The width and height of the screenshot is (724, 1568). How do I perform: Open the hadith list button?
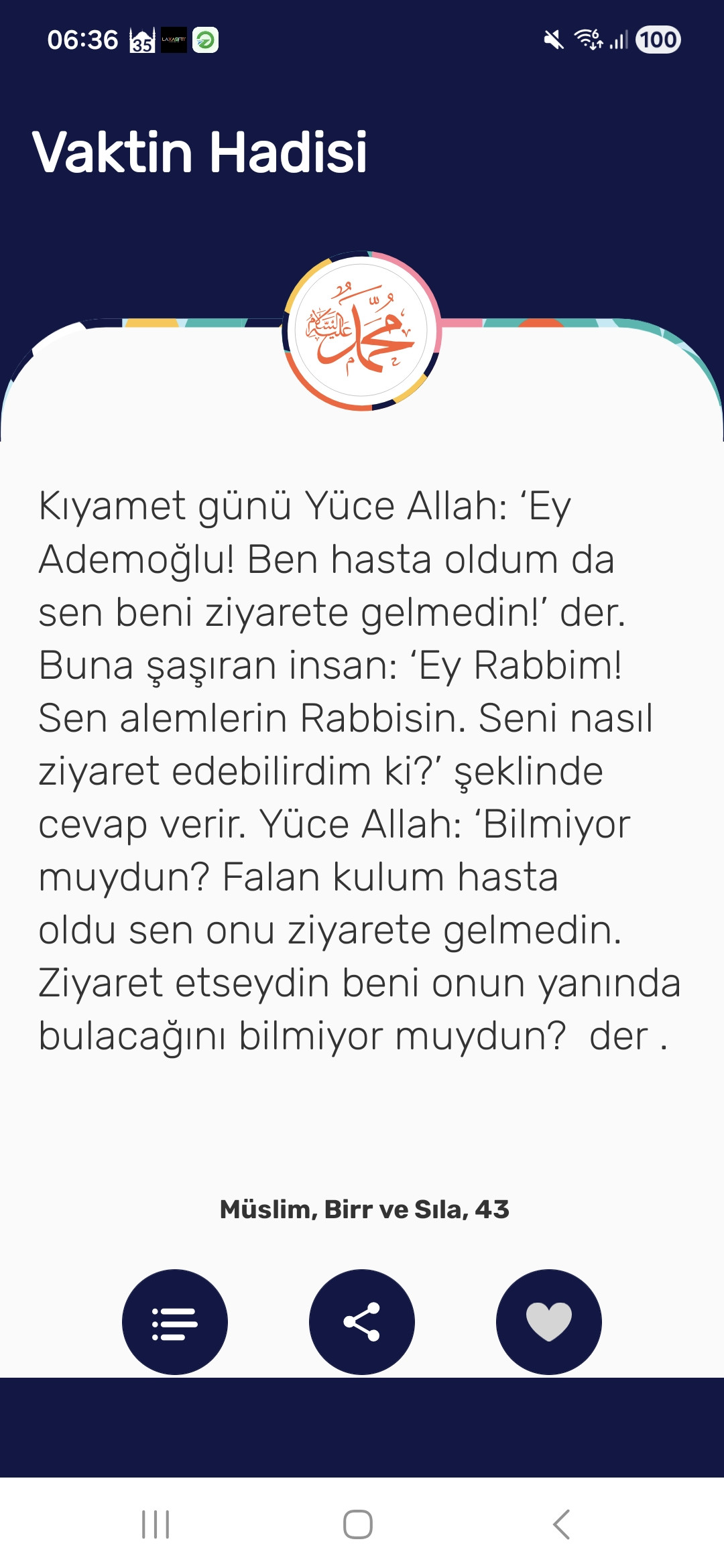coord(174,1322)
